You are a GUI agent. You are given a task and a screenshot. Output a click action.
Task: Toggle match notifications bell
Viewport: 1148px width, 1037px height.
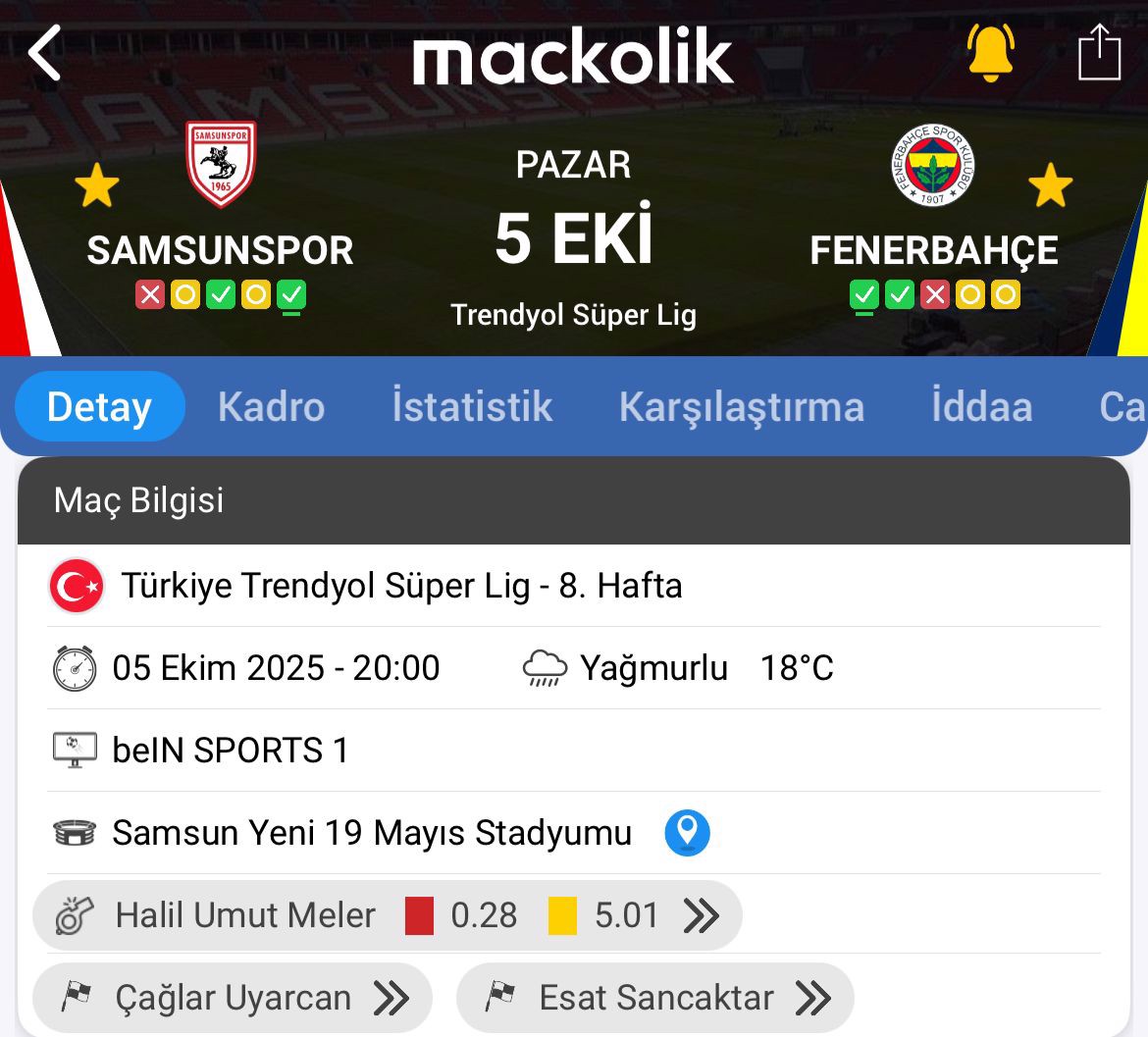(x=990, y=53)
